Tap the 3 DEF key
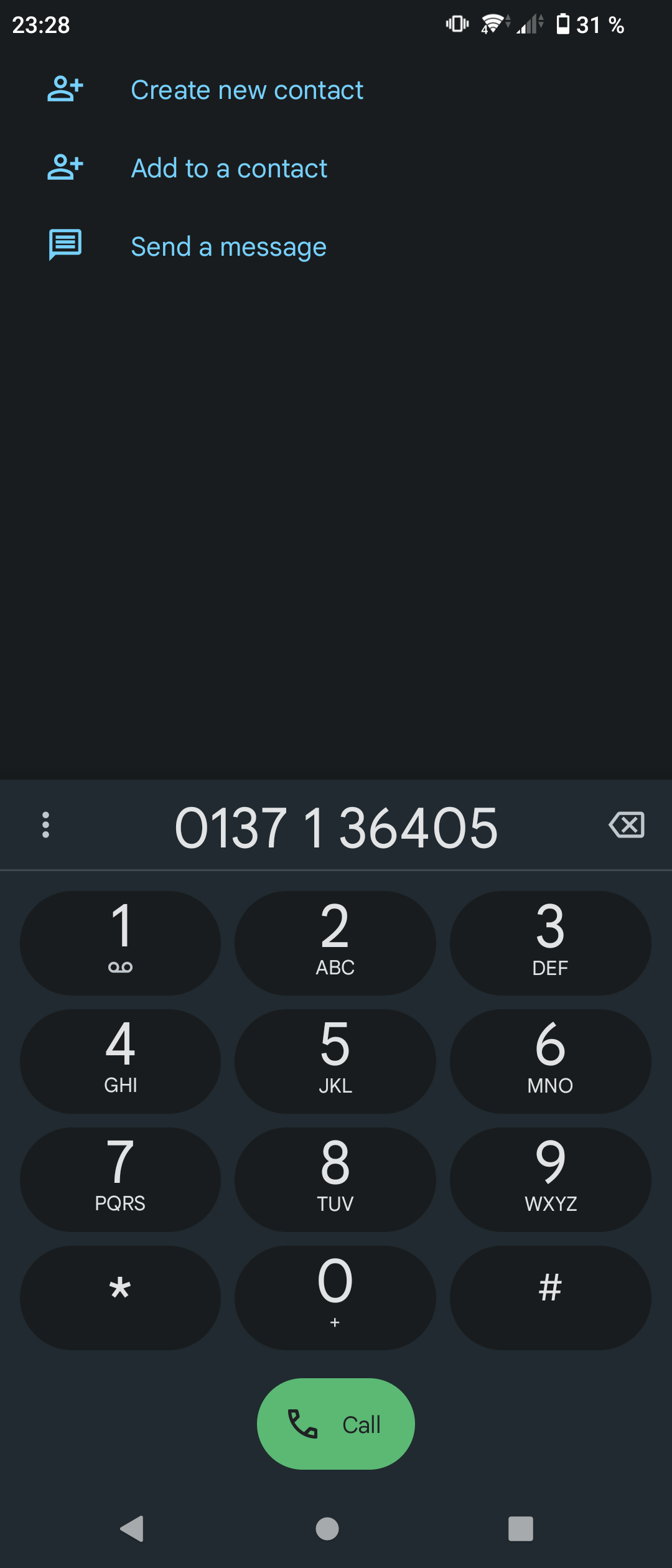Screen dimensions: 672x1568 pyautogui.click(x=550, y=943)
